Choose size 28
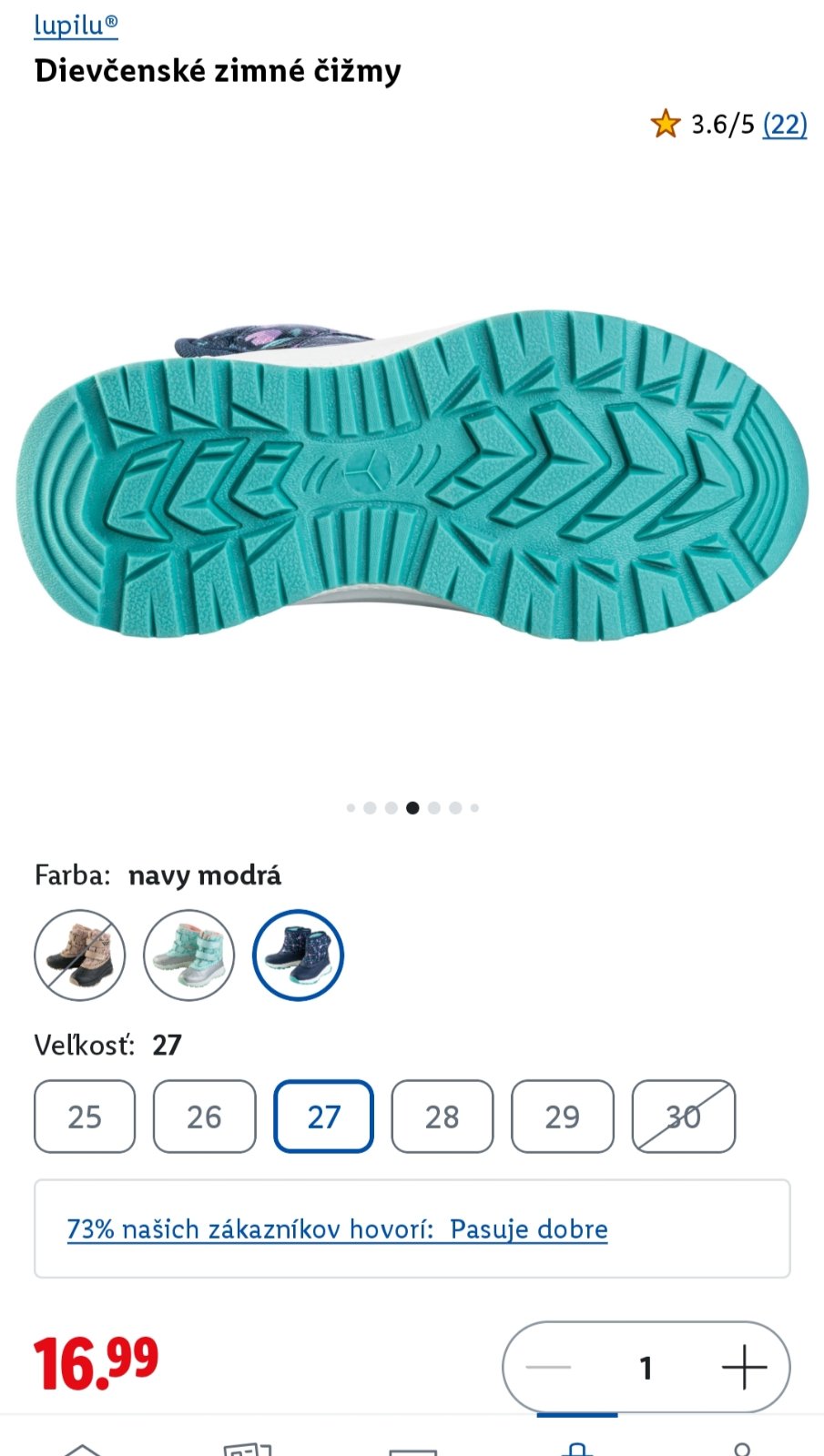824x1456 pixels. click(x=443, y=1117)
